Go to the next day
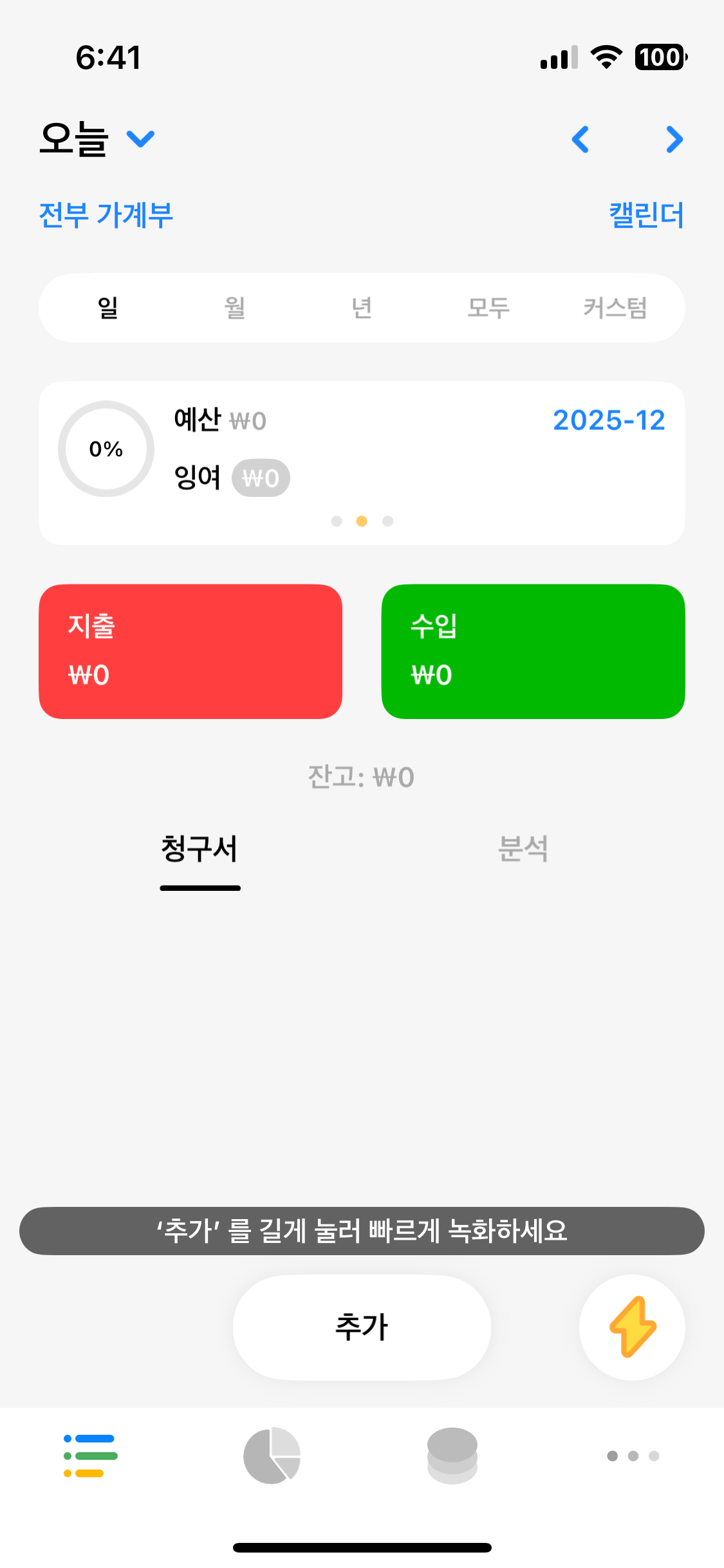 [674, 139]
